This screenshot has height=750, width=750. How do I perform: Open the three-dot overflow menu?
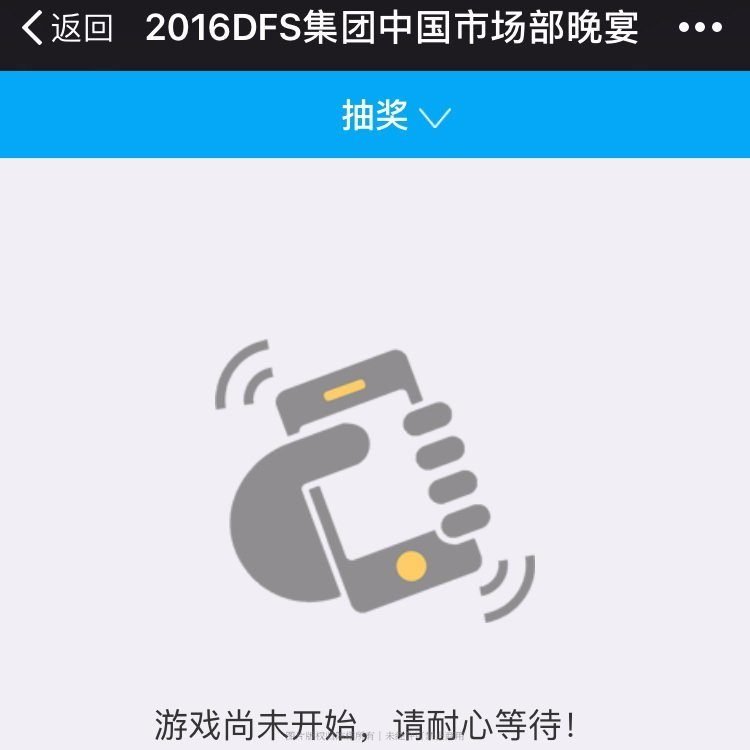pos(700,28)
